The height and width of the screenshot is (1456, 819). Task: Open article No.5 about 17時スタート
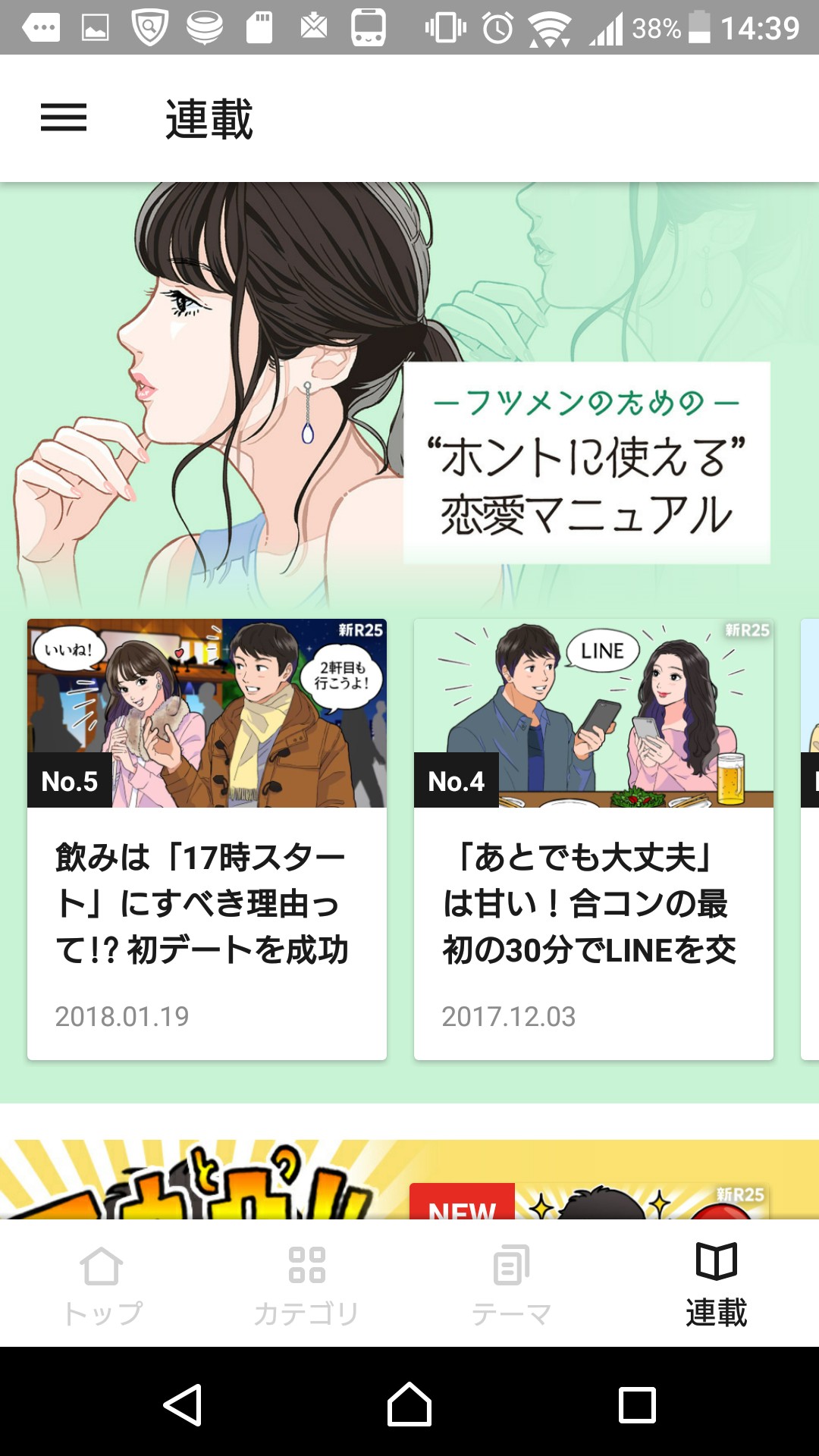[x=206, y=838]
